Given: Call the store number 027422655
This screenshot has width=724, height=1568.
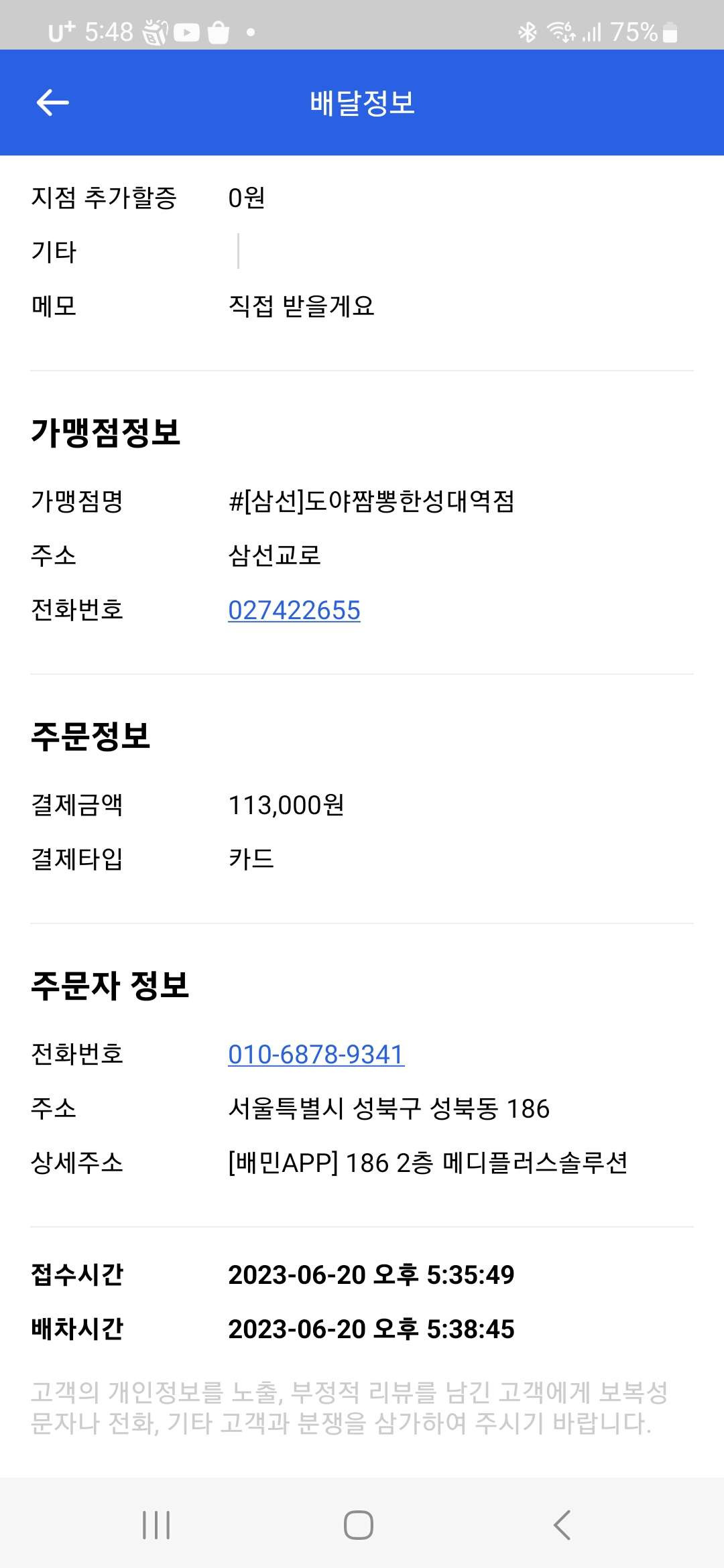Looking at the screenshot, I should point(294,610).
